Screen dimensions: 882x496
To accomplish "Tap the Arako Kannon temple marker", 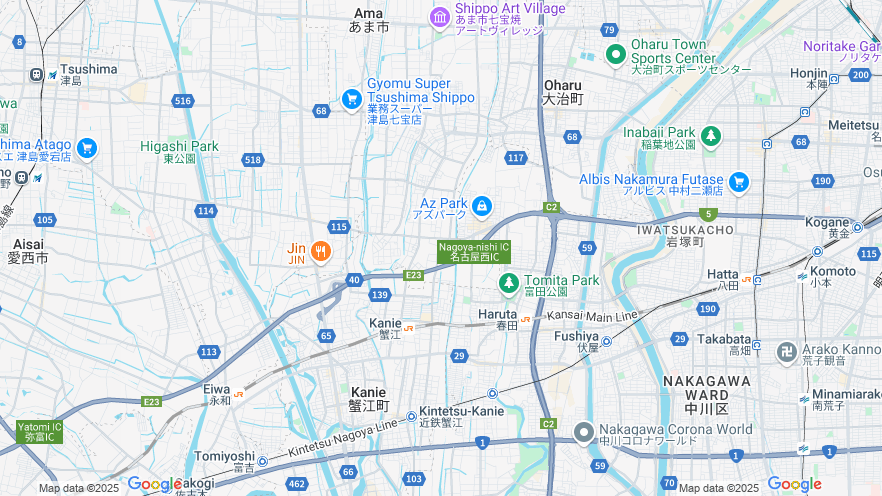I will (x=787, y=352).
